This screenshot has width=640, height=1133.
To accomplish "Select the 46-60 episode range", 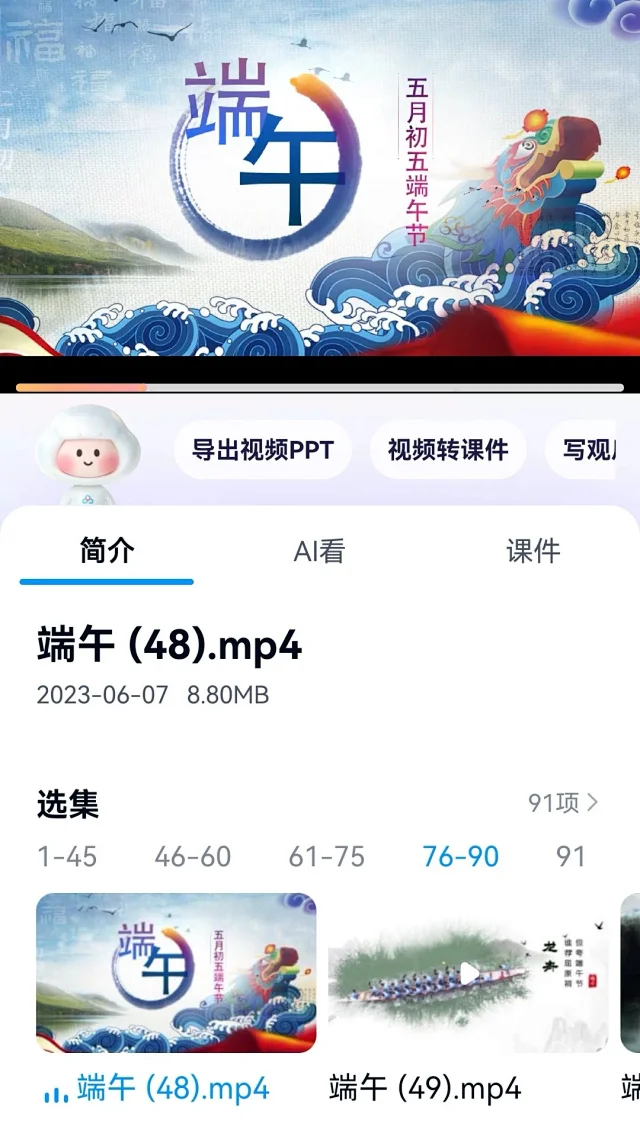I will (x=192, y=857).
